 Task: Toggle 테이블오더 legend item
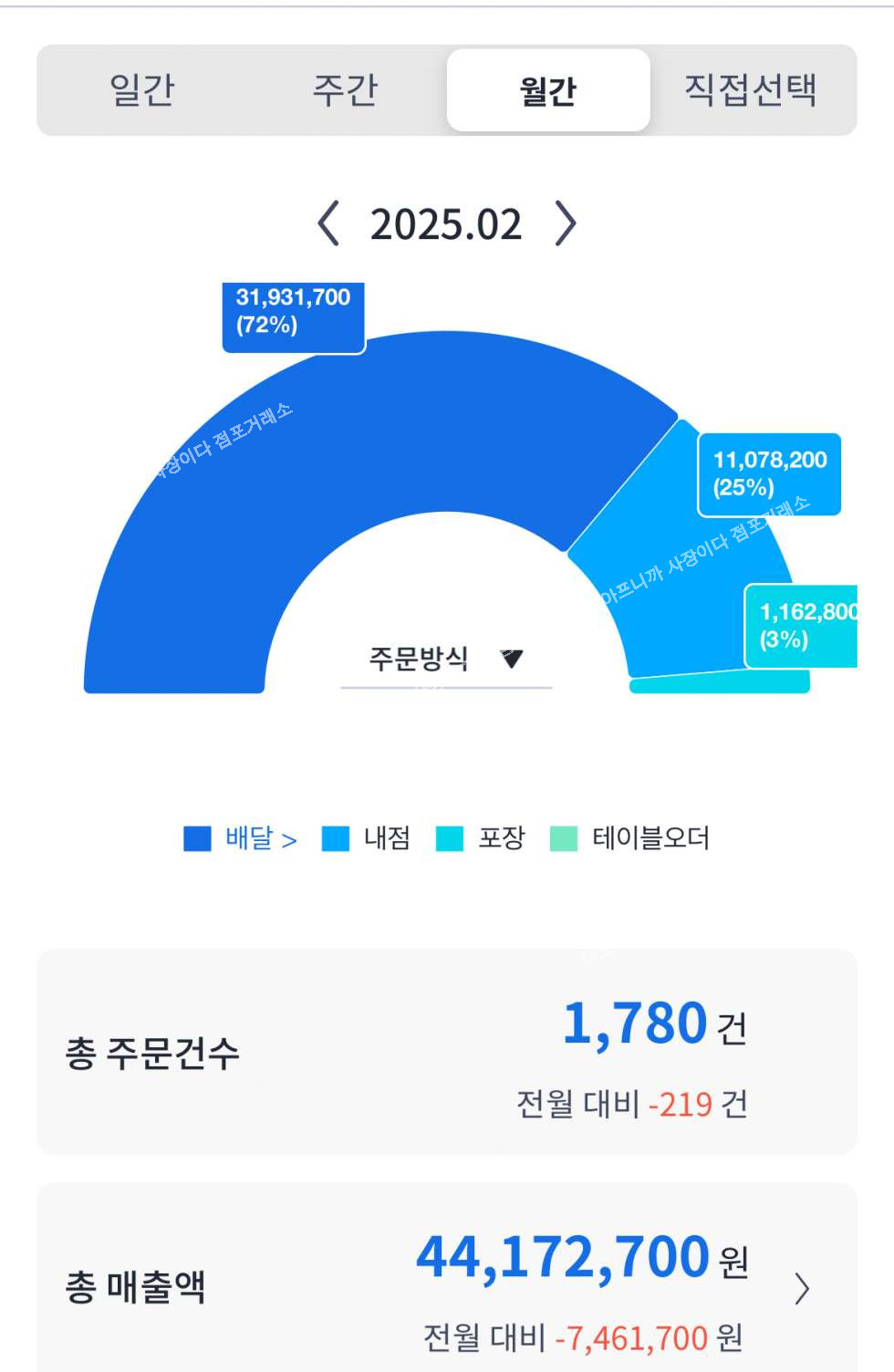[x=630, y=838]
